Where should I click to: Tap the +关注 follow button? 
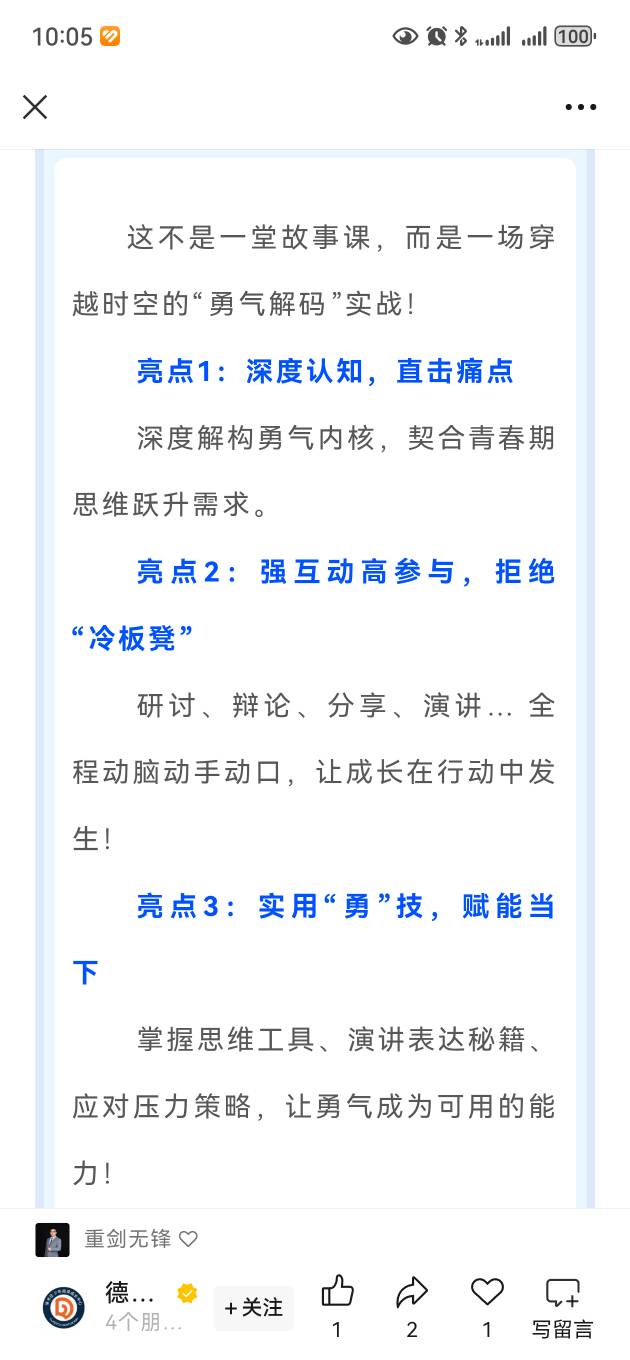(254, 1307)
